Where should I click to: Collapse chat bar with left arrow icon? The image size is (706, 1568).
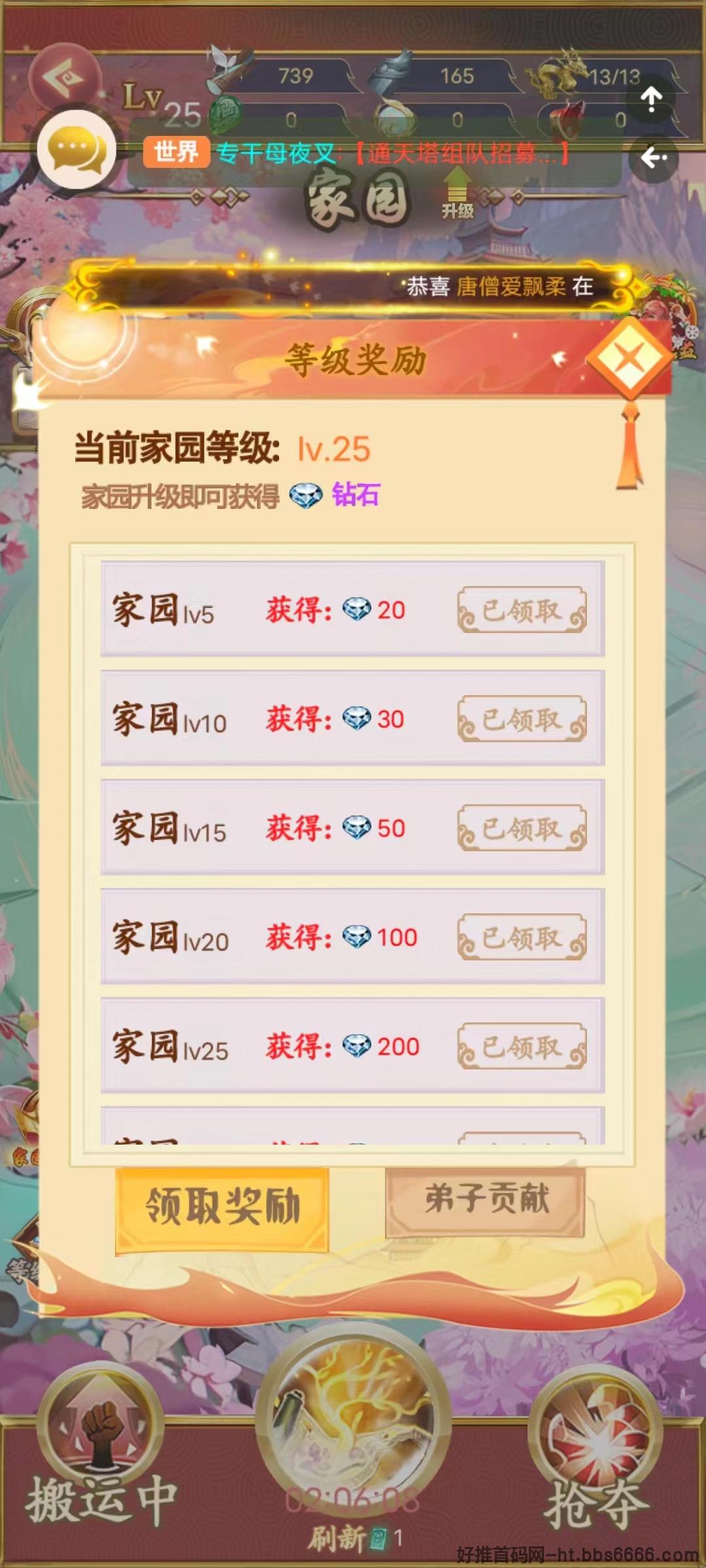tap(653, 157)
